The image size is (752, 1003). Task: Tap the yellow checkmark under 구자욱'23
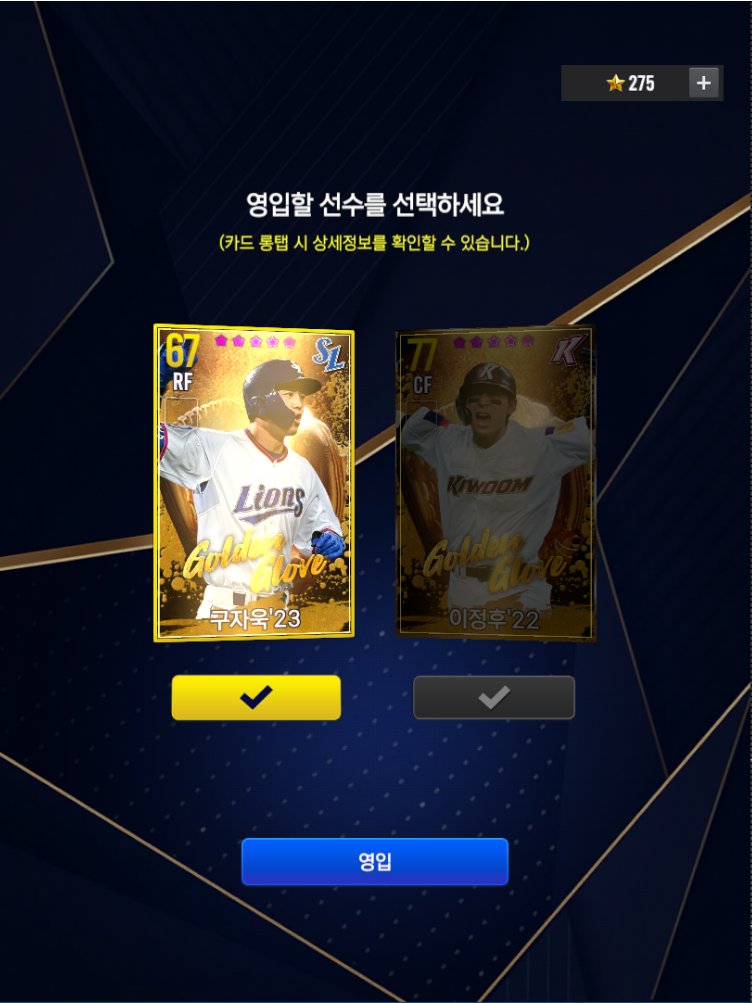tap(256, 698)
